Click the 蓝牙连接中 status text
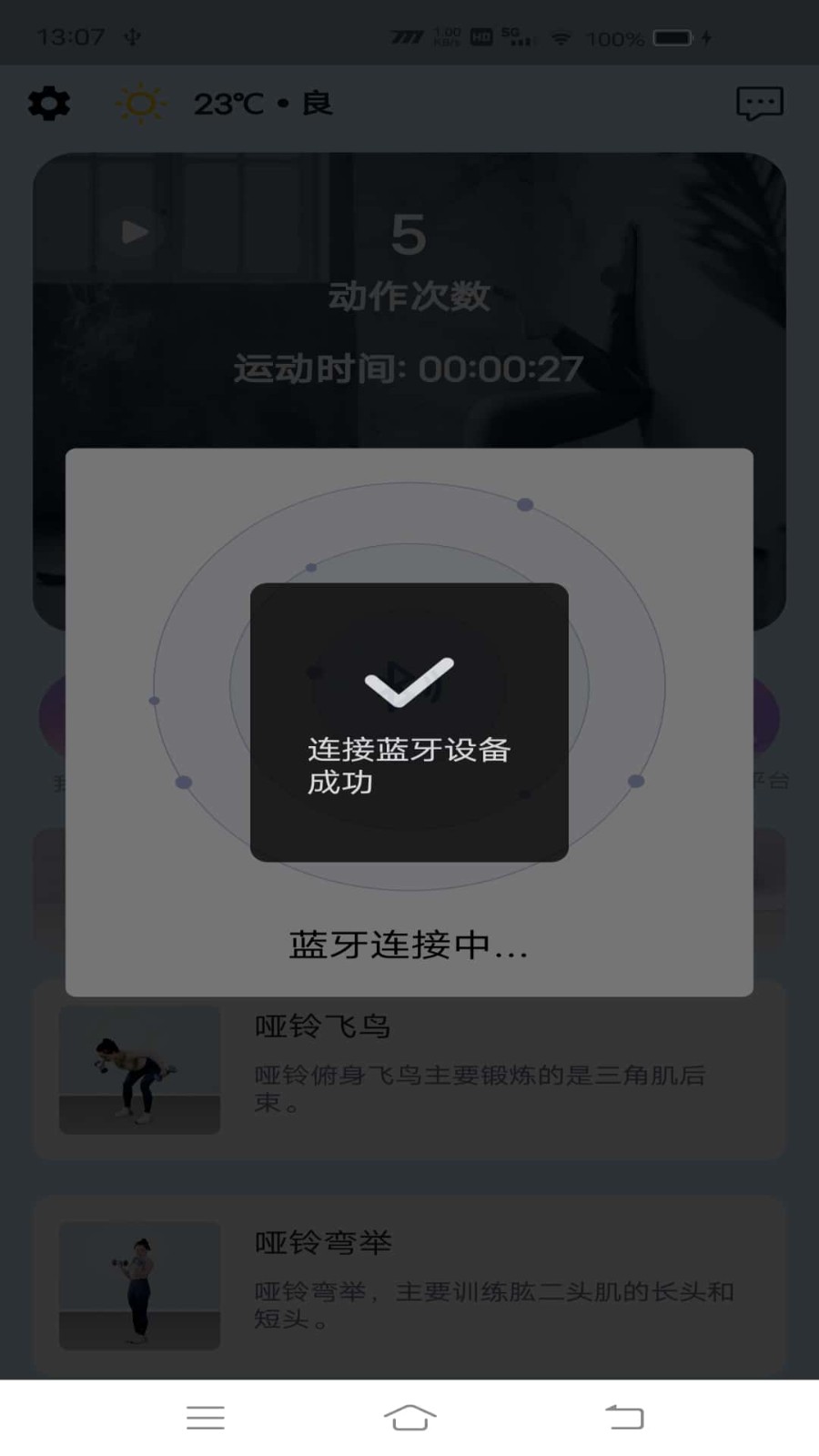The height and width of the screenshot is (1456, 819). (x=409, y=945)
